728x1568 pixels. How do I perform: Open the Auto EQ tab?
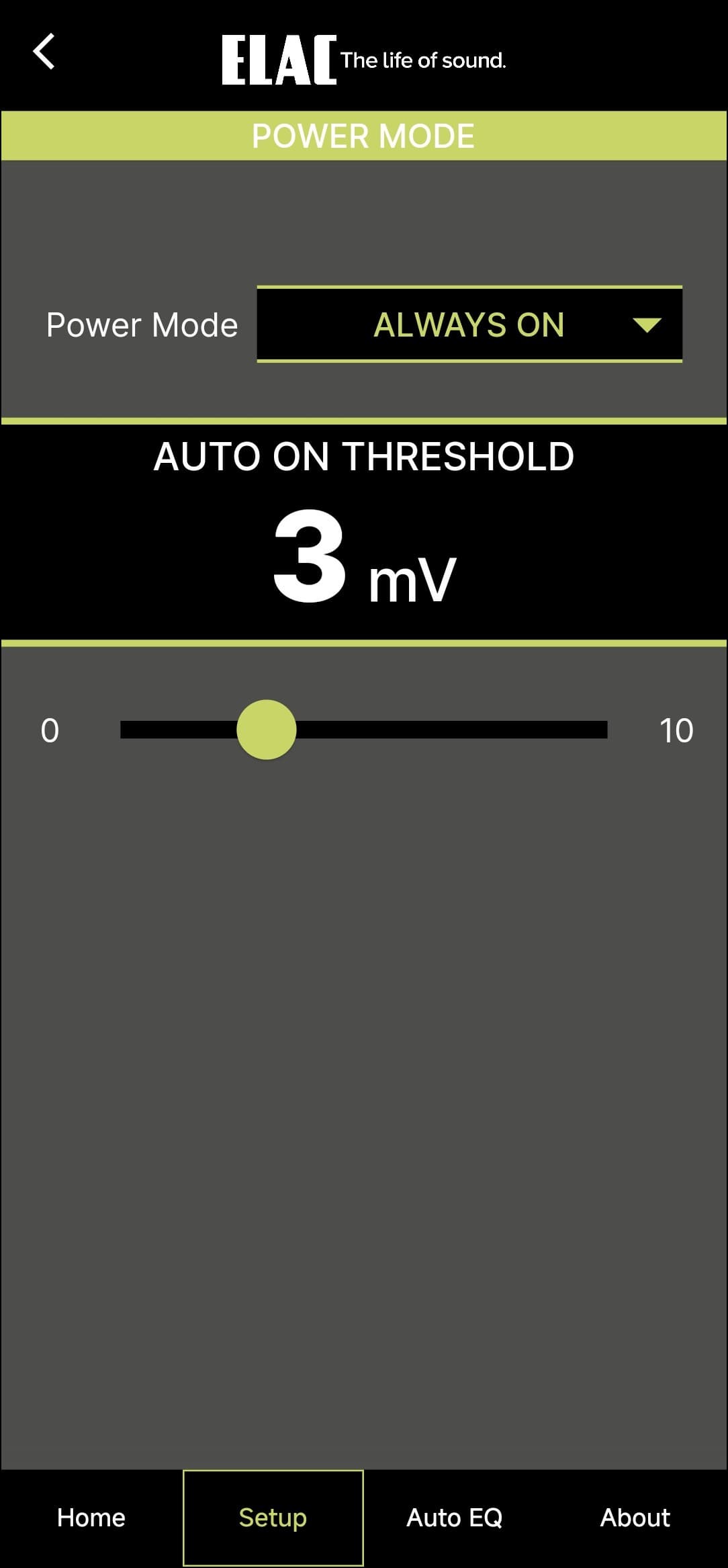[455, 1518]
